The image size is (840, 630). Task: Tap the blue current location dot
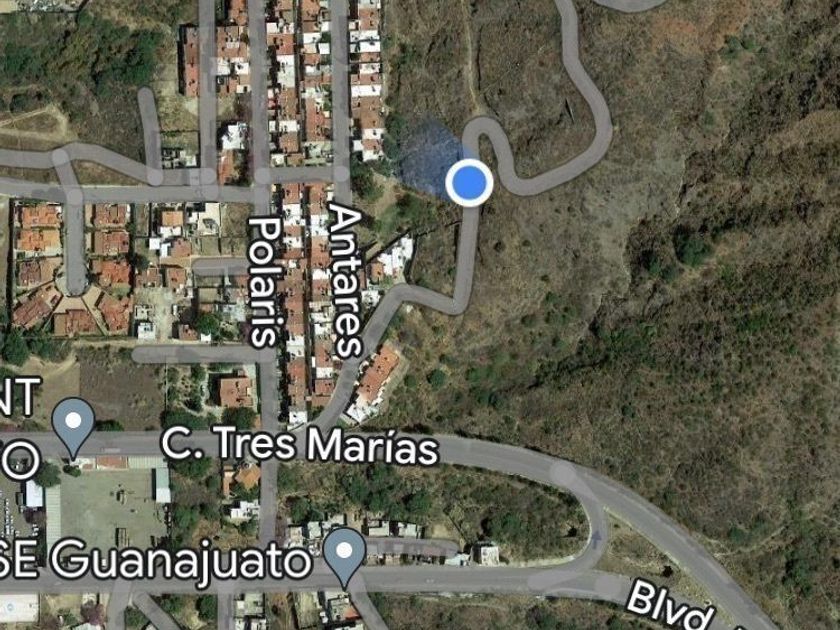coord(469,183)
